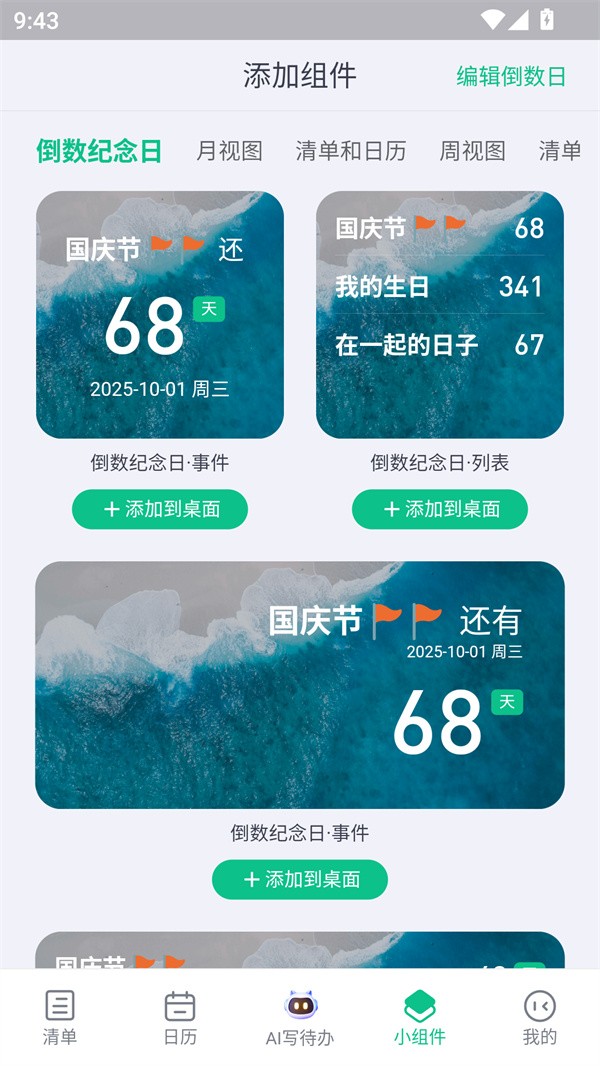Switch to the 月视图 tab
Image resolution: width=600 pixels, height=1066 pixels.
pos(229,151)
